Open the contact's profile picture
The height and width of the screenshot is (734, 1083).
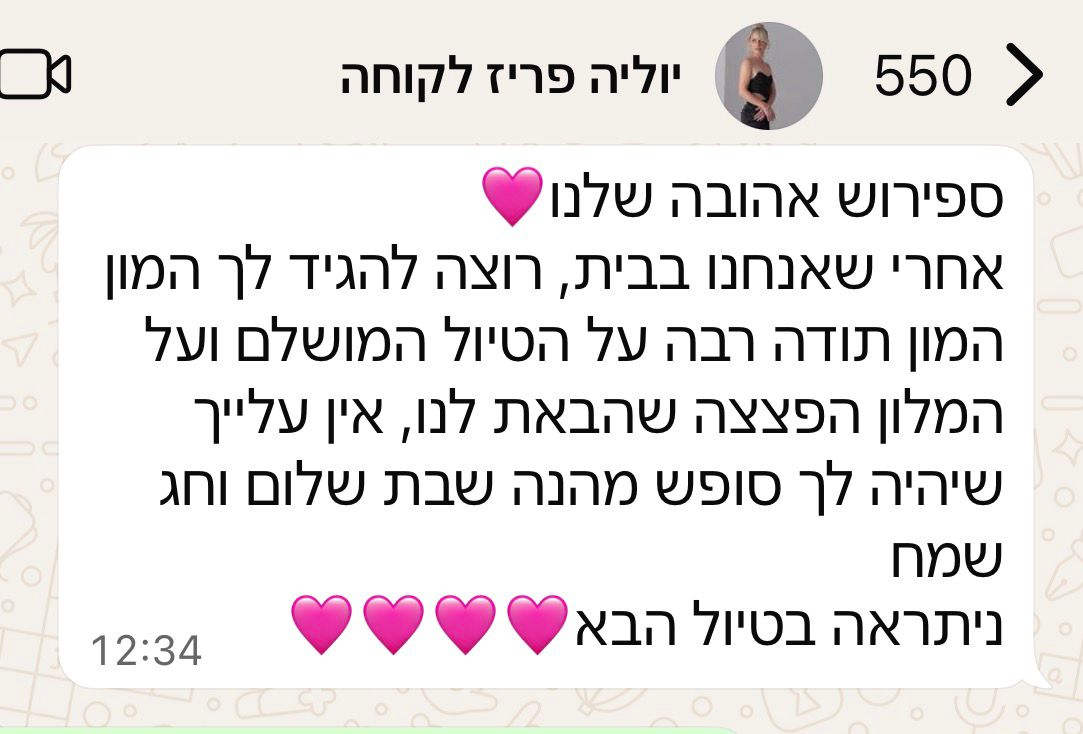(768, 76)
